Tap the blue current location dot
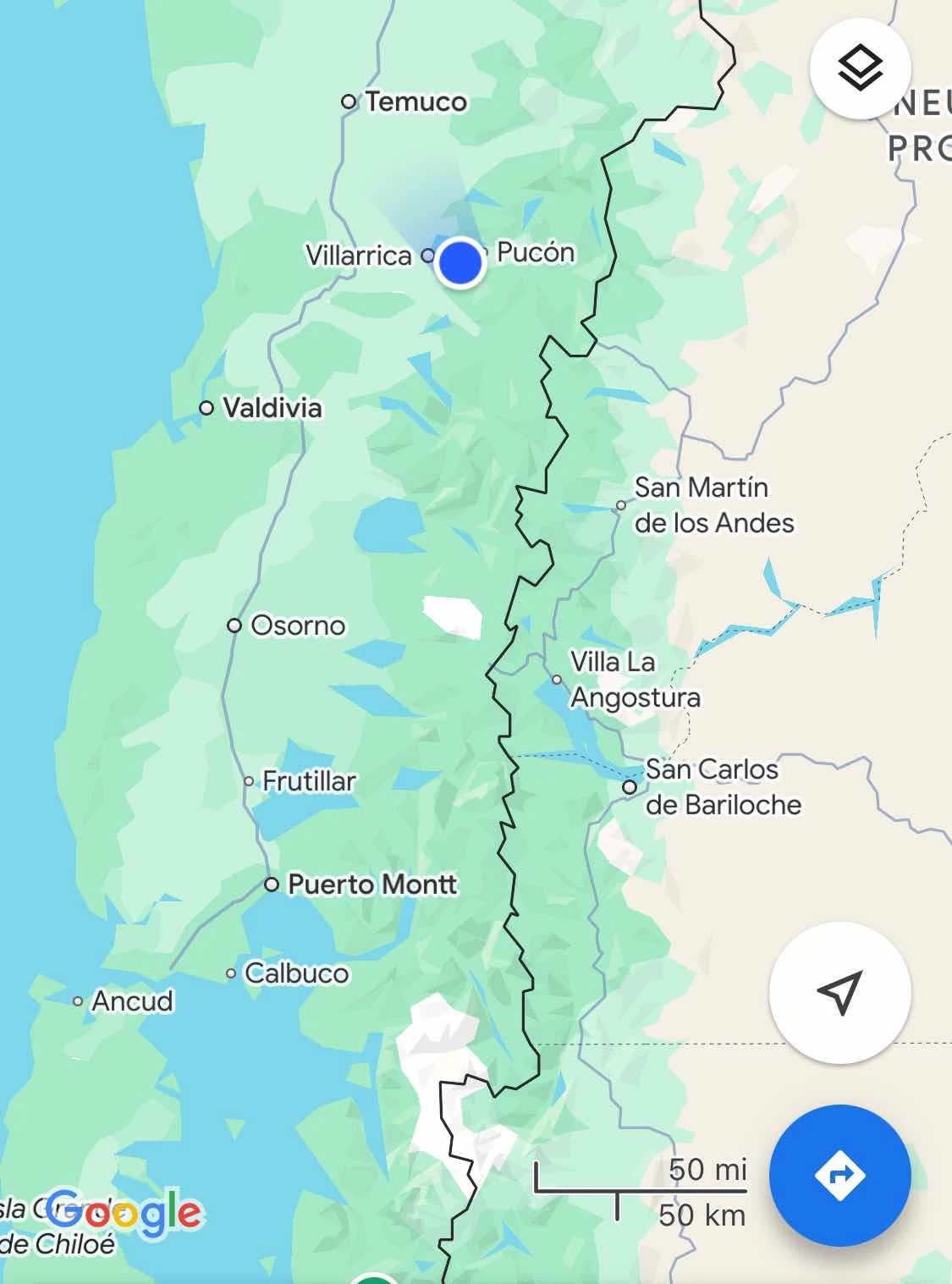Image resolution: width=952 pixels, height=1284 pixels. point(460,262)
